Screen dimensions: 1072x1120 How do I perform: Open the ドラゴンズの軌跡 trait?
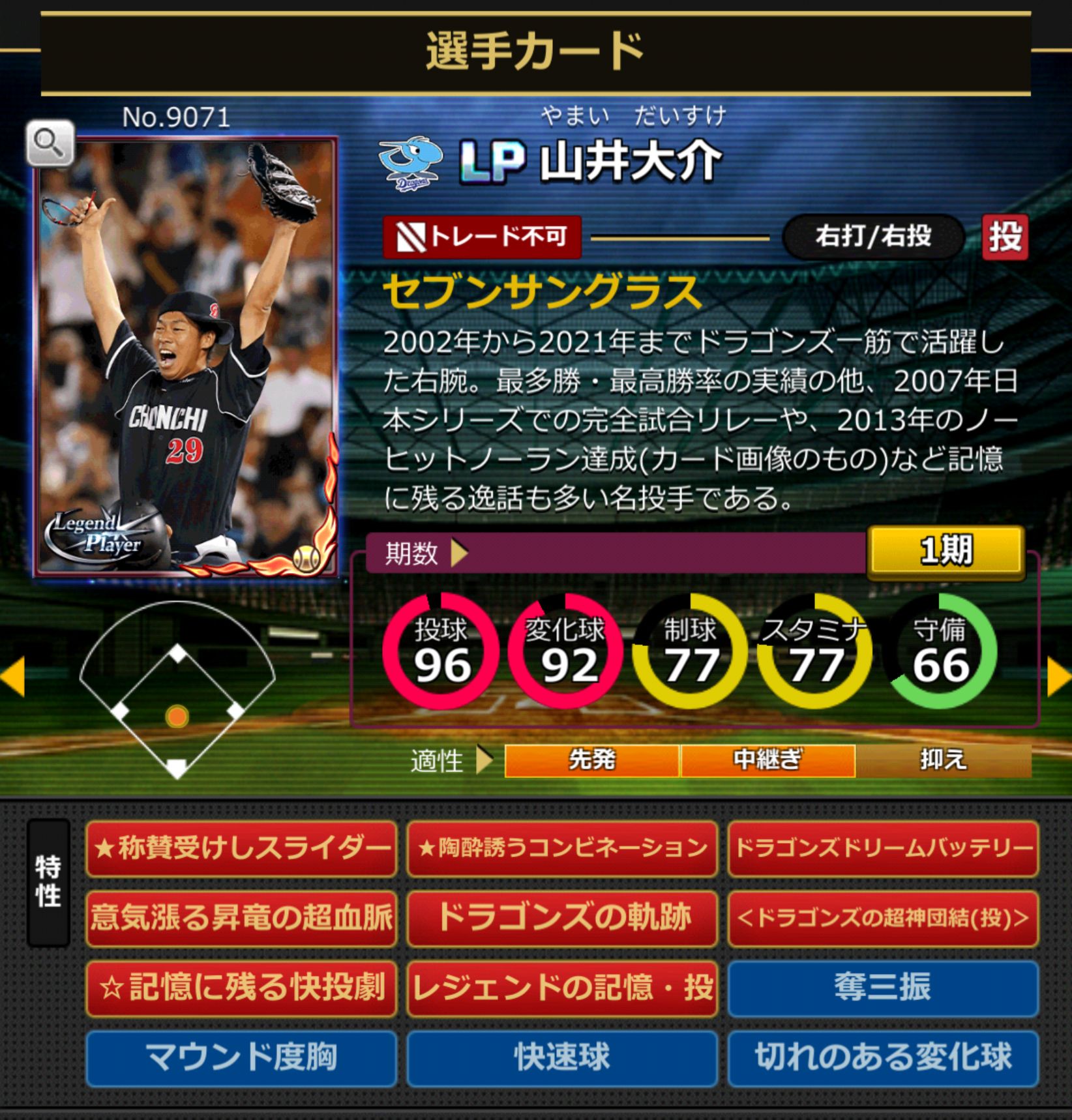click(x=562, y=918)
